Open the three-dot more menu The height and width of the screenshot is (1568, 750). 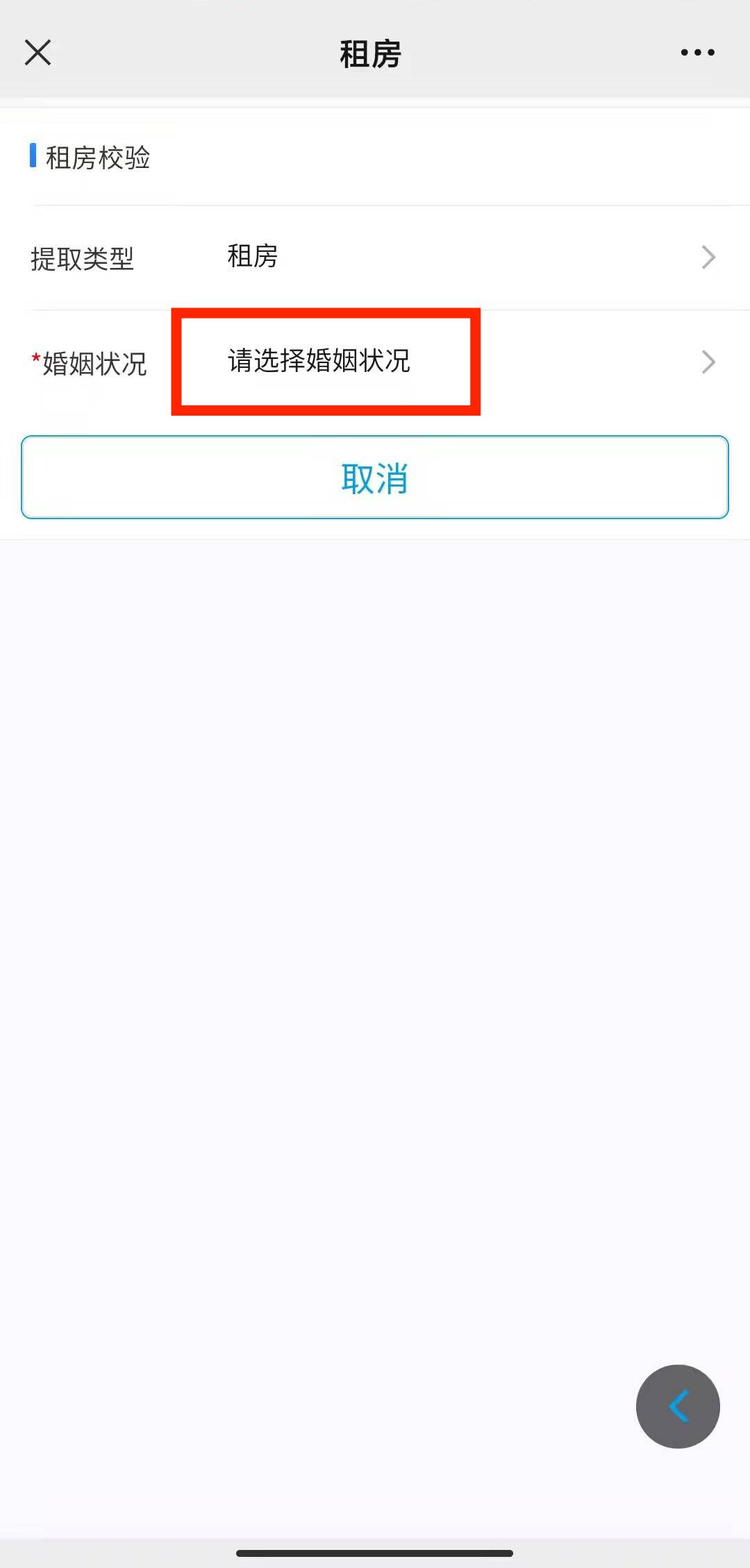click(x=697, y=53)
